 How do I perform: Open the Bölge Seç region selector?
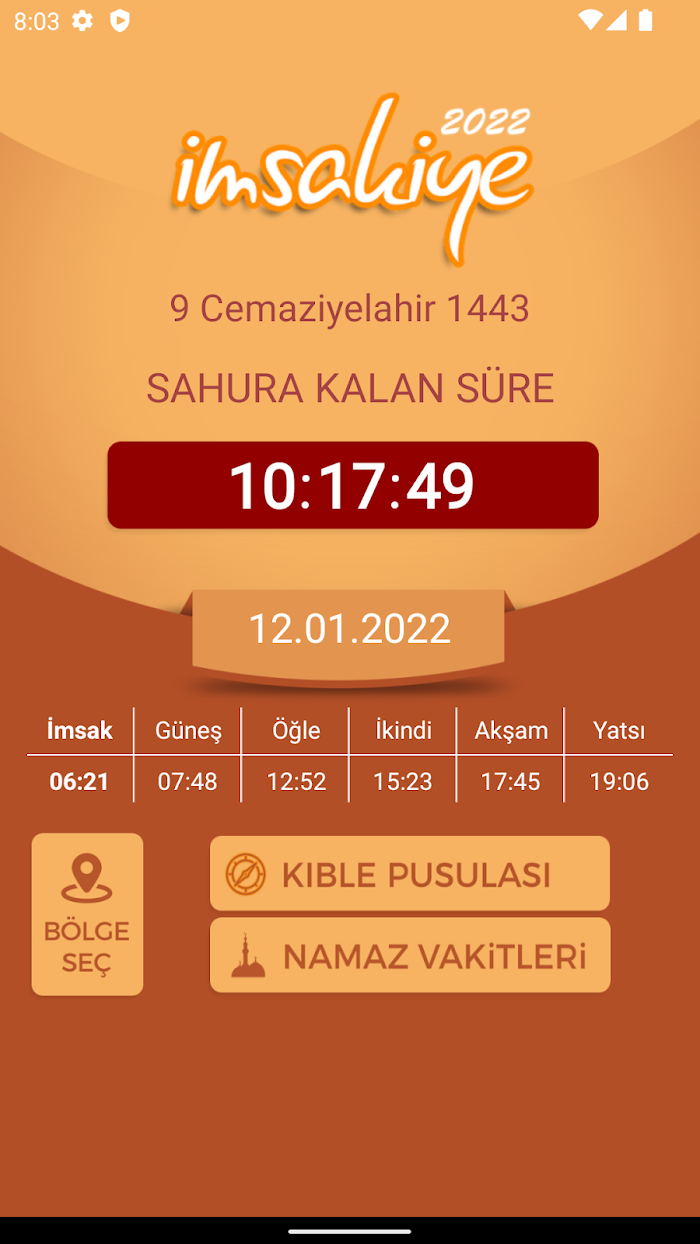87,914
